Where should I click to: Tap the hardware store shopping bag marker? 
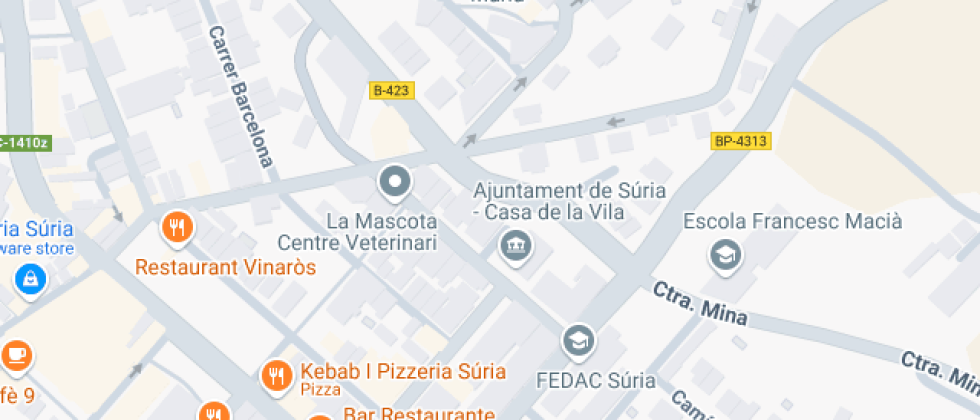(31, 280)
